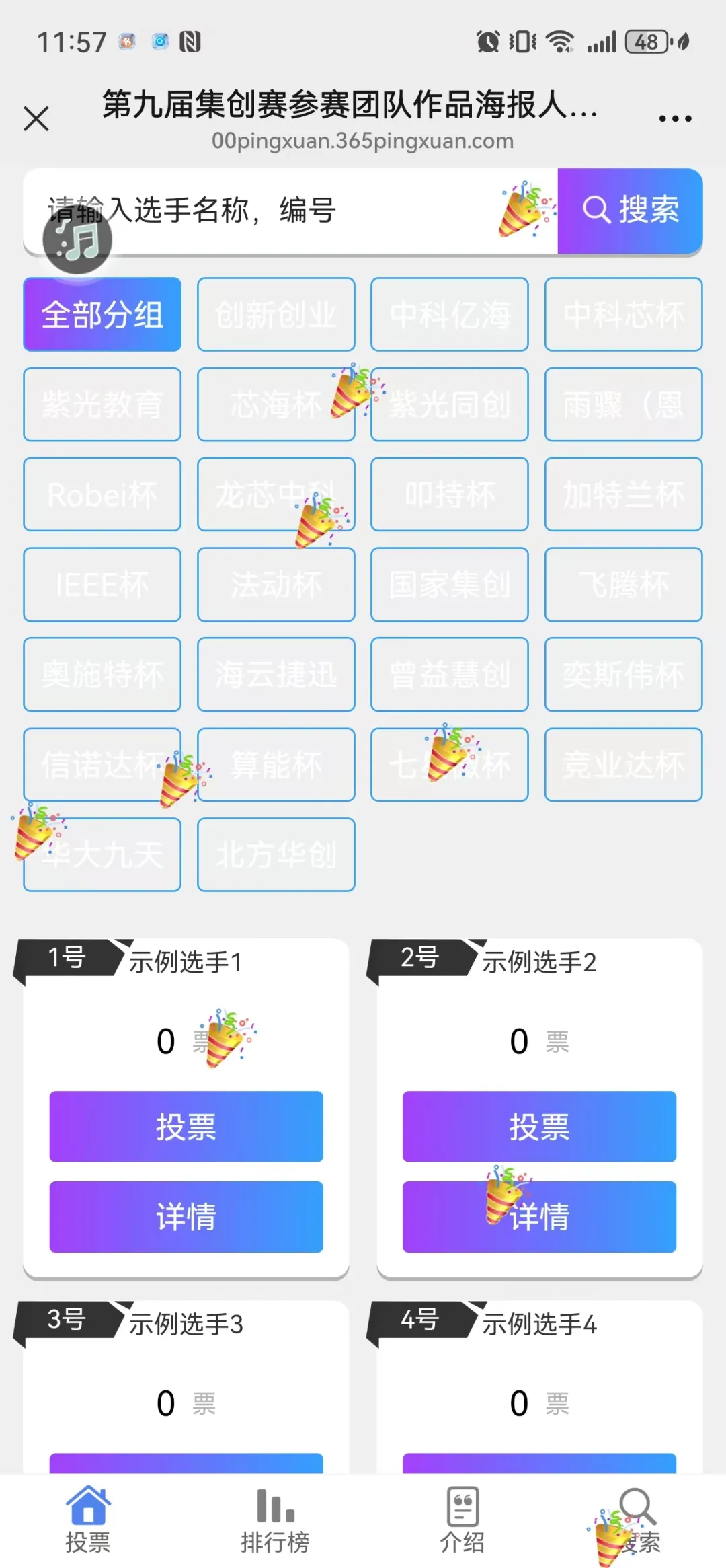Select the 紫光教育 group filter
The height and width of the screenshot is (1568, 726).
(102, 404)
